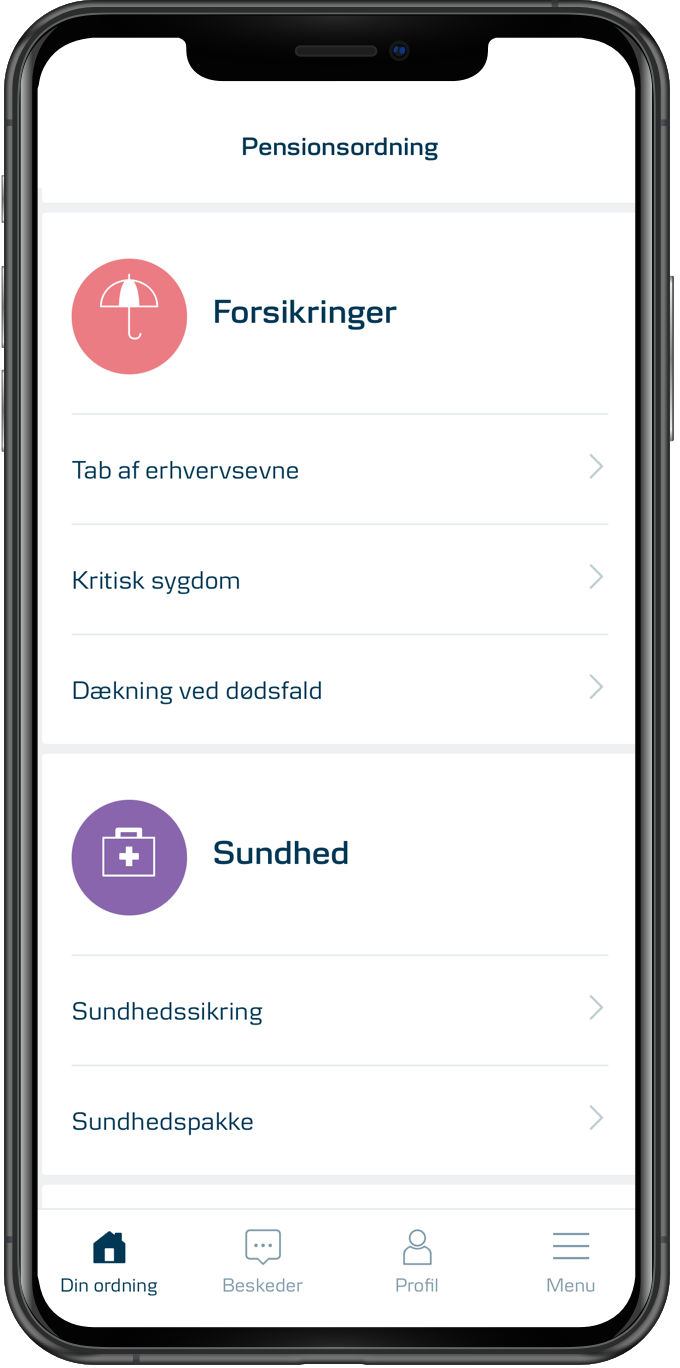The height and width of the screenshot is (1368, 680).
Task: View Dækning ved dødsfald coverage
Action: [338, 690]
